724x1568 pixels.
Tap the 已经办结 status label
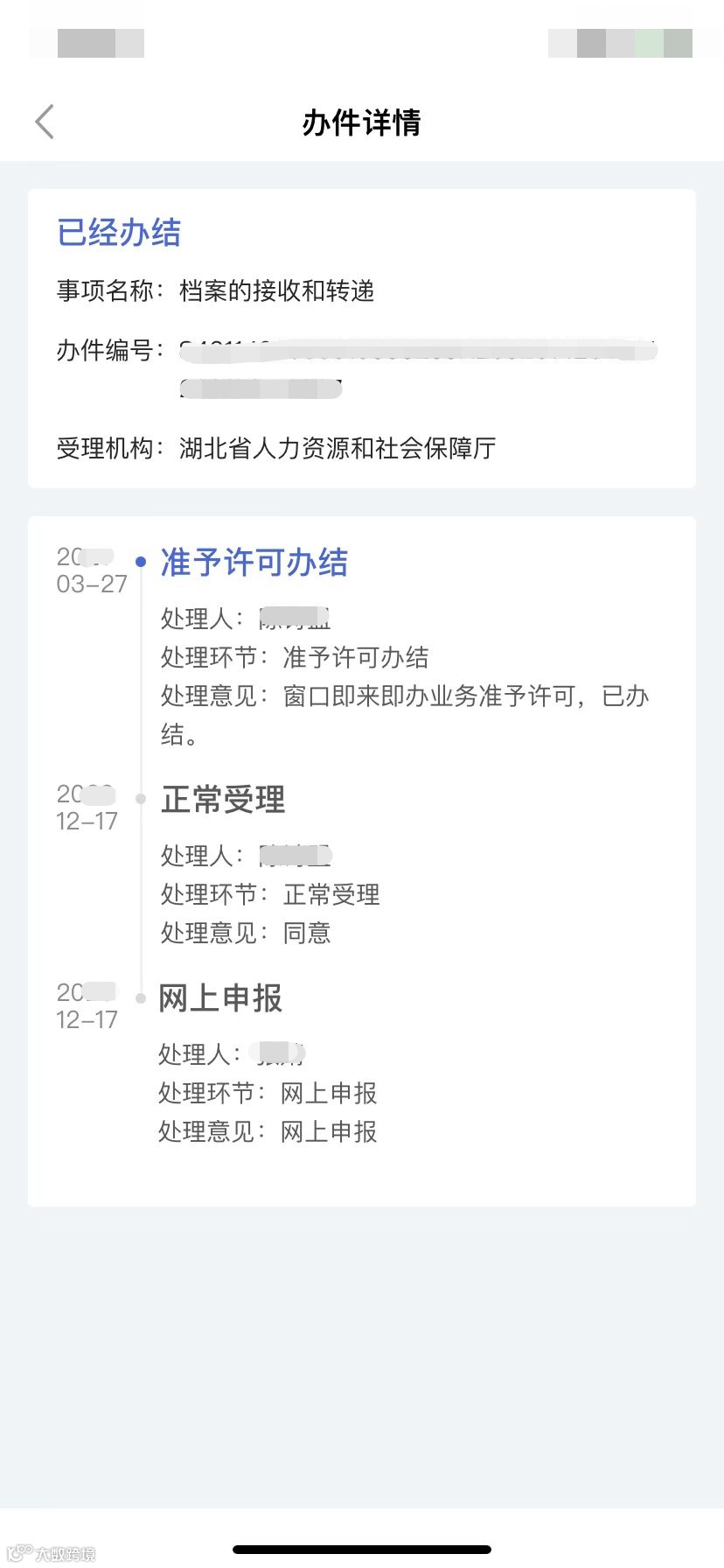[x=118, y=232]
